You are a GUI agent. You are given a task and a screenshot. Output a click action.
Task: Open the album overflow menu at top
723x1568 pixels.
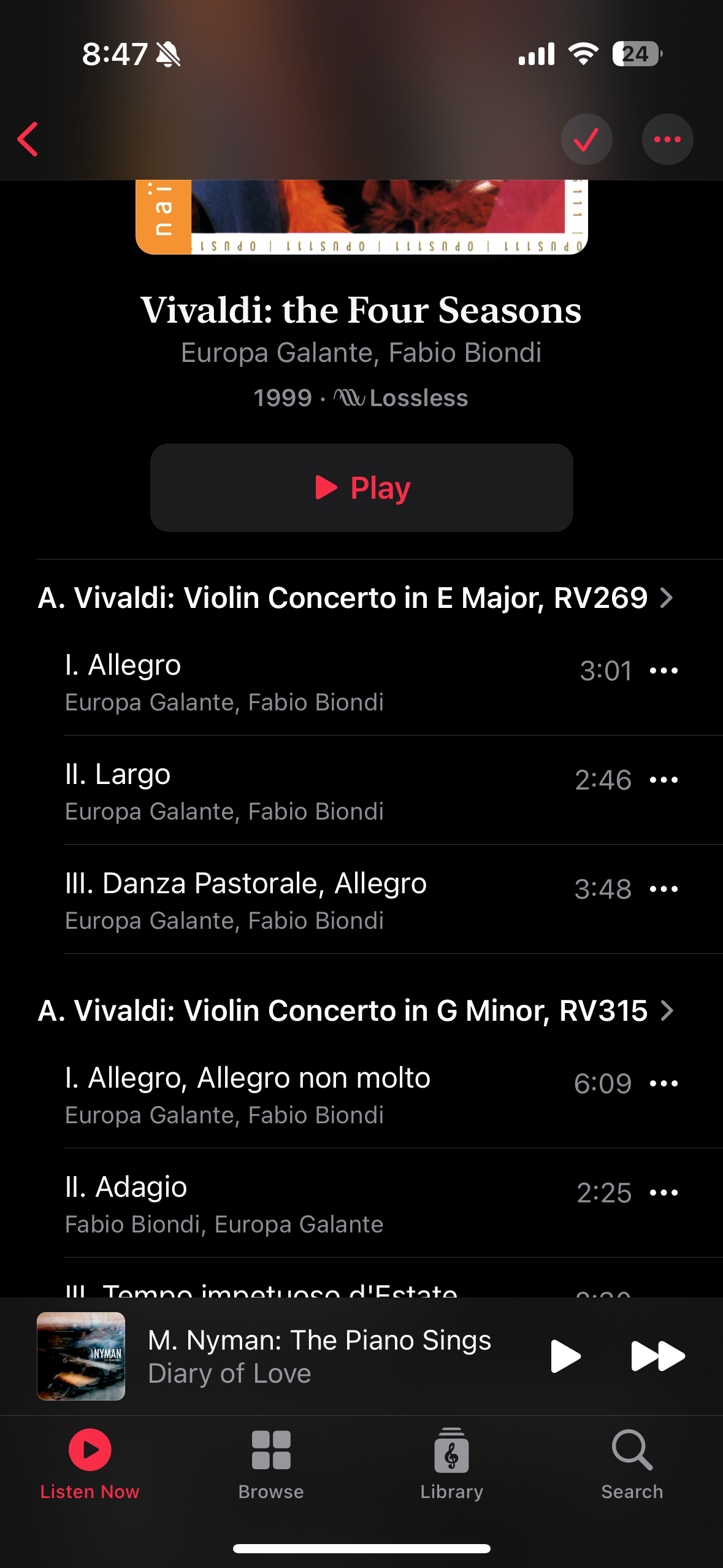coord(667,139)
